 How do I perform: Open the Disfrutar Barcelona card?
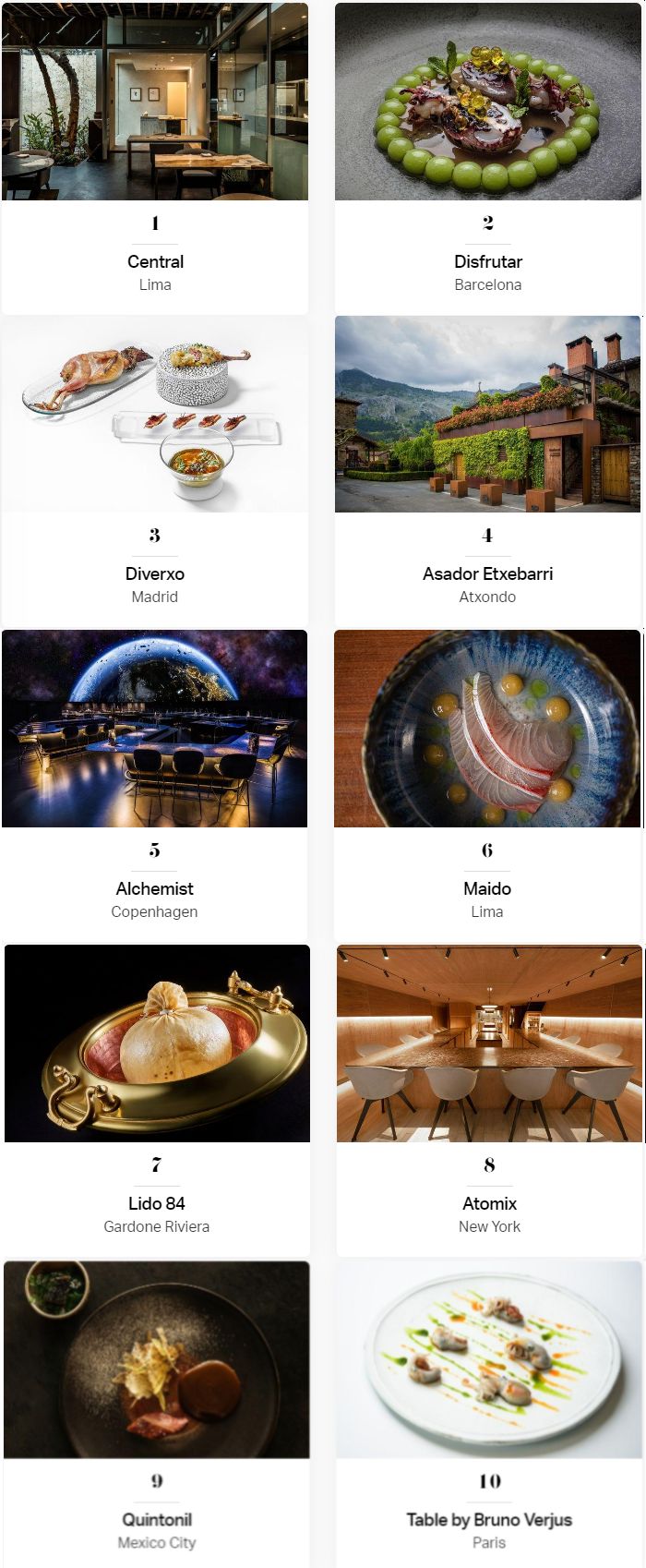coord(487,261)
